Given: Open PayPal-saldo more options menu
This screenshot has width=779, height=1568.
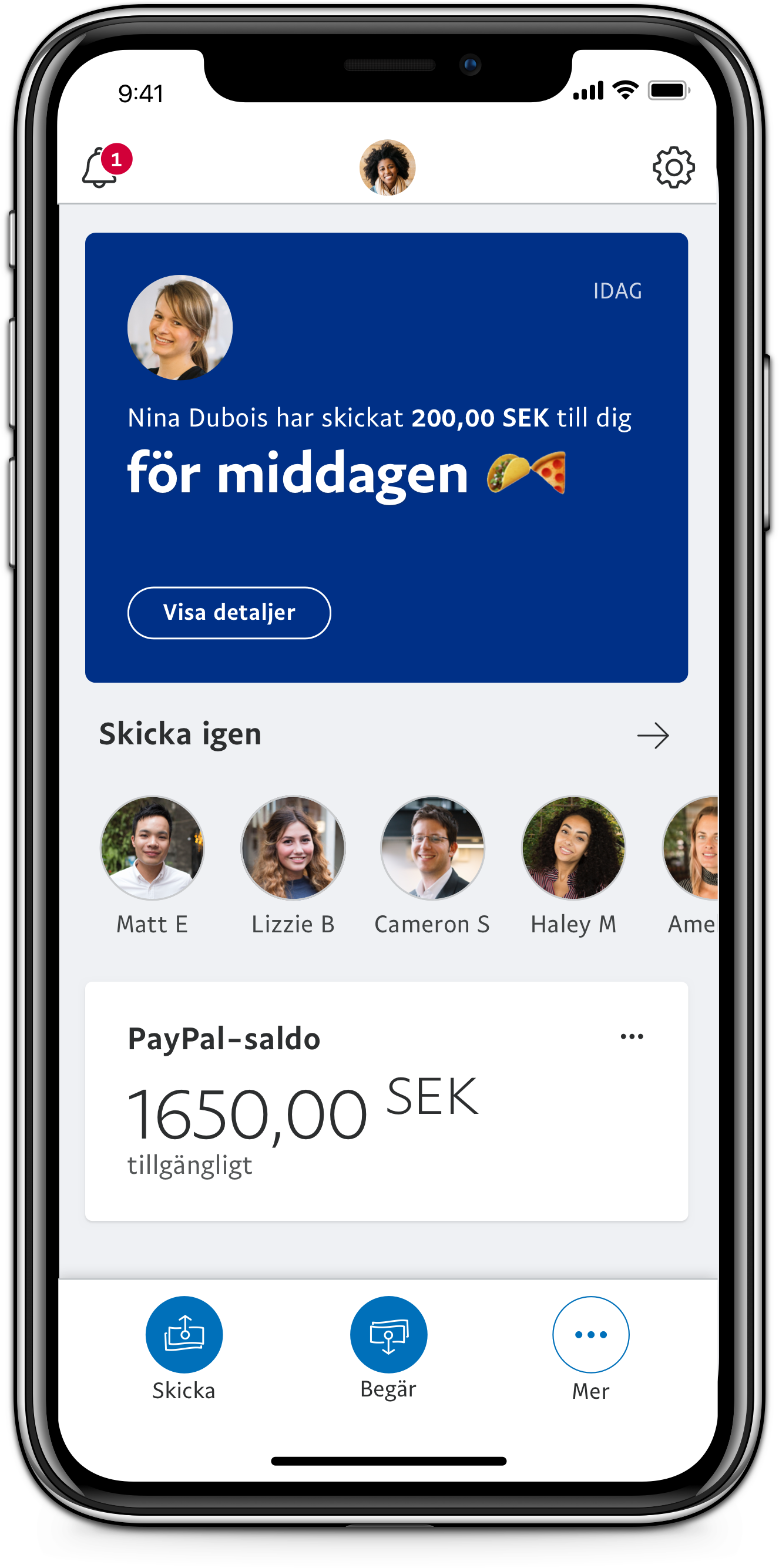Looking at the screenshot, I should (632, 1036).
